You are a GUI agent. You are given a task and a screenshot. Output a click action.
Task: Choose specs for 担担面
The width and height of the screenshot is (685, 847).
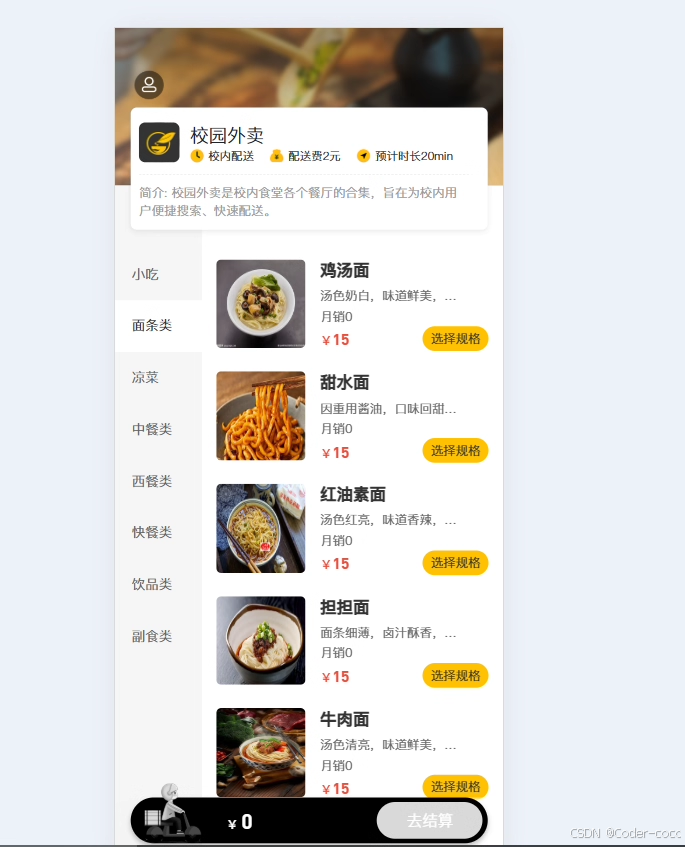[x=455, y=675]
